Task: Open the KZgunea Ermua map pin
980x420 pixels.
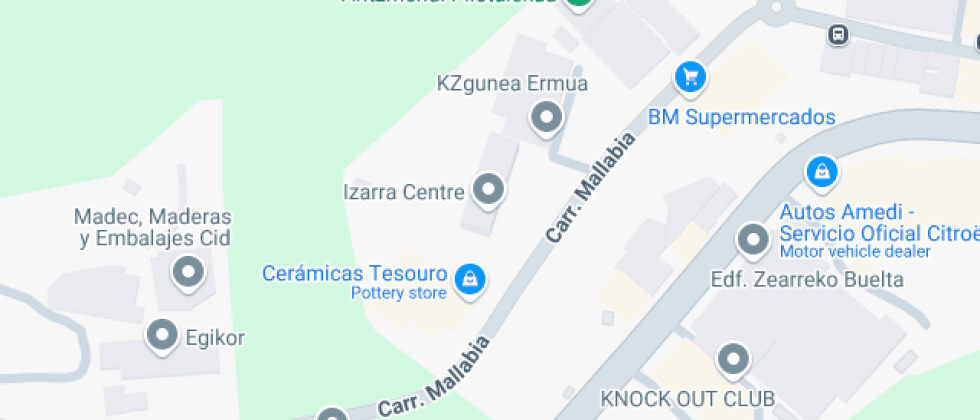Action: pyautogui.click(x=546, y=118)
